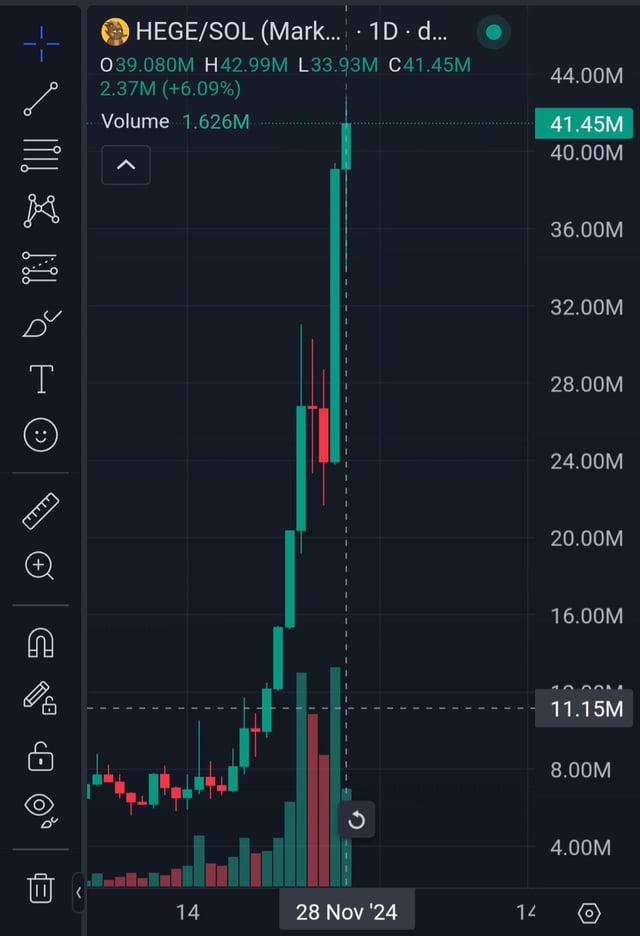The width and height of the screenshot is (640, 936).
Task: Collapse the drawing toolbar panel
Action: (x=79, y=891)
